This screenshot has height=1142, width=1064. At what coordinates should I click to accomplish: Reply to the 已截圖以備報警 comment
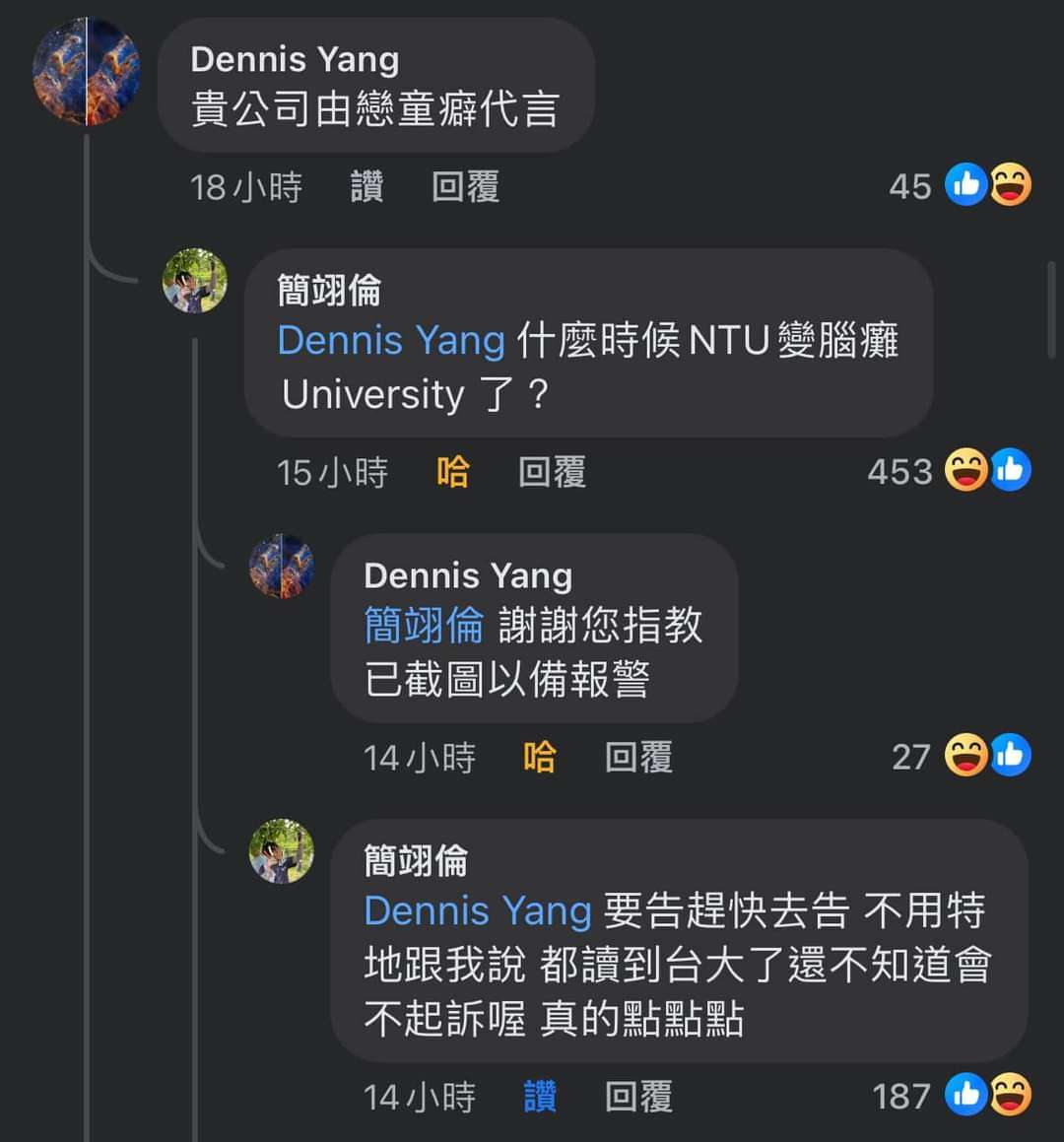coord(638,757)
